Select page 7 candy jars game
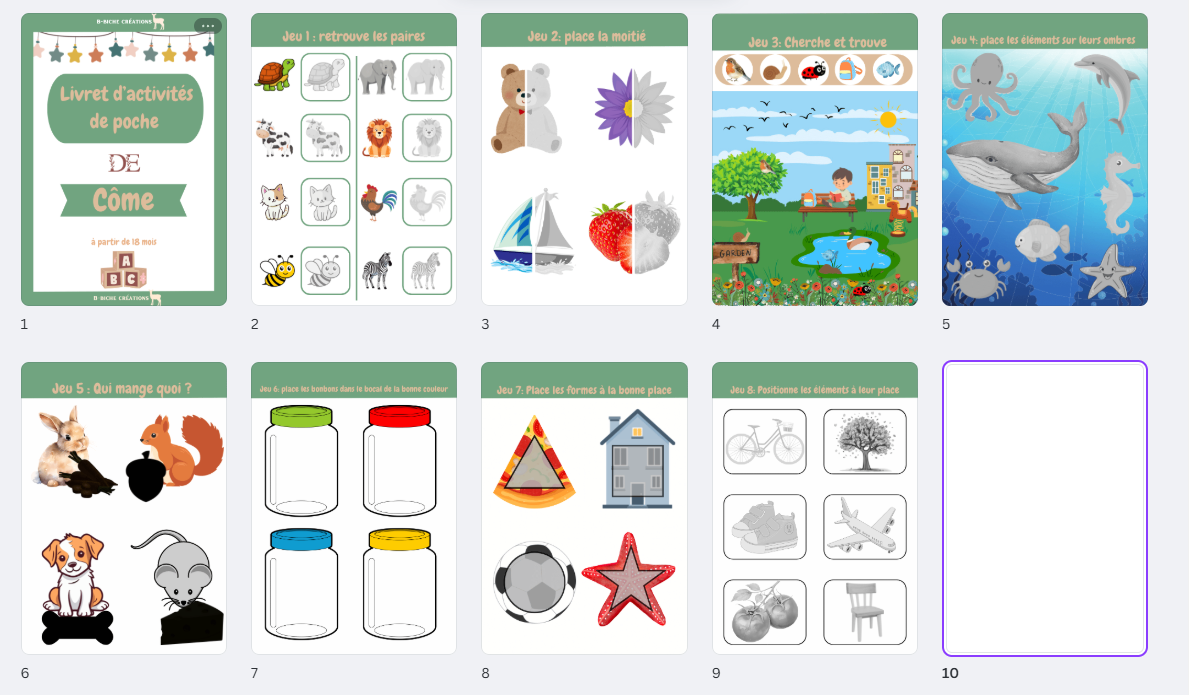The height and width of the screenshot is (695, 1189). pos(354,508)
